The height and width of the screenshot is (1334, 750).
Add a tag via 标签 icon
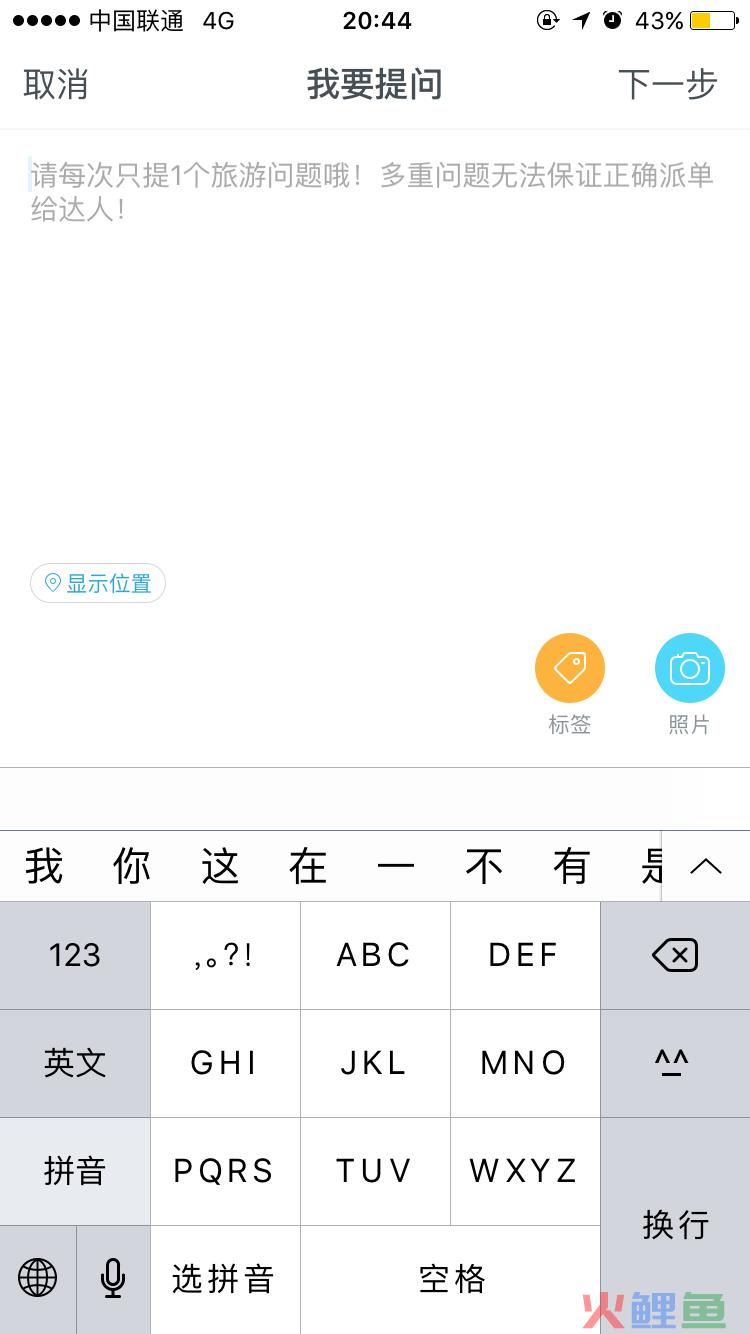click(570, 668)
